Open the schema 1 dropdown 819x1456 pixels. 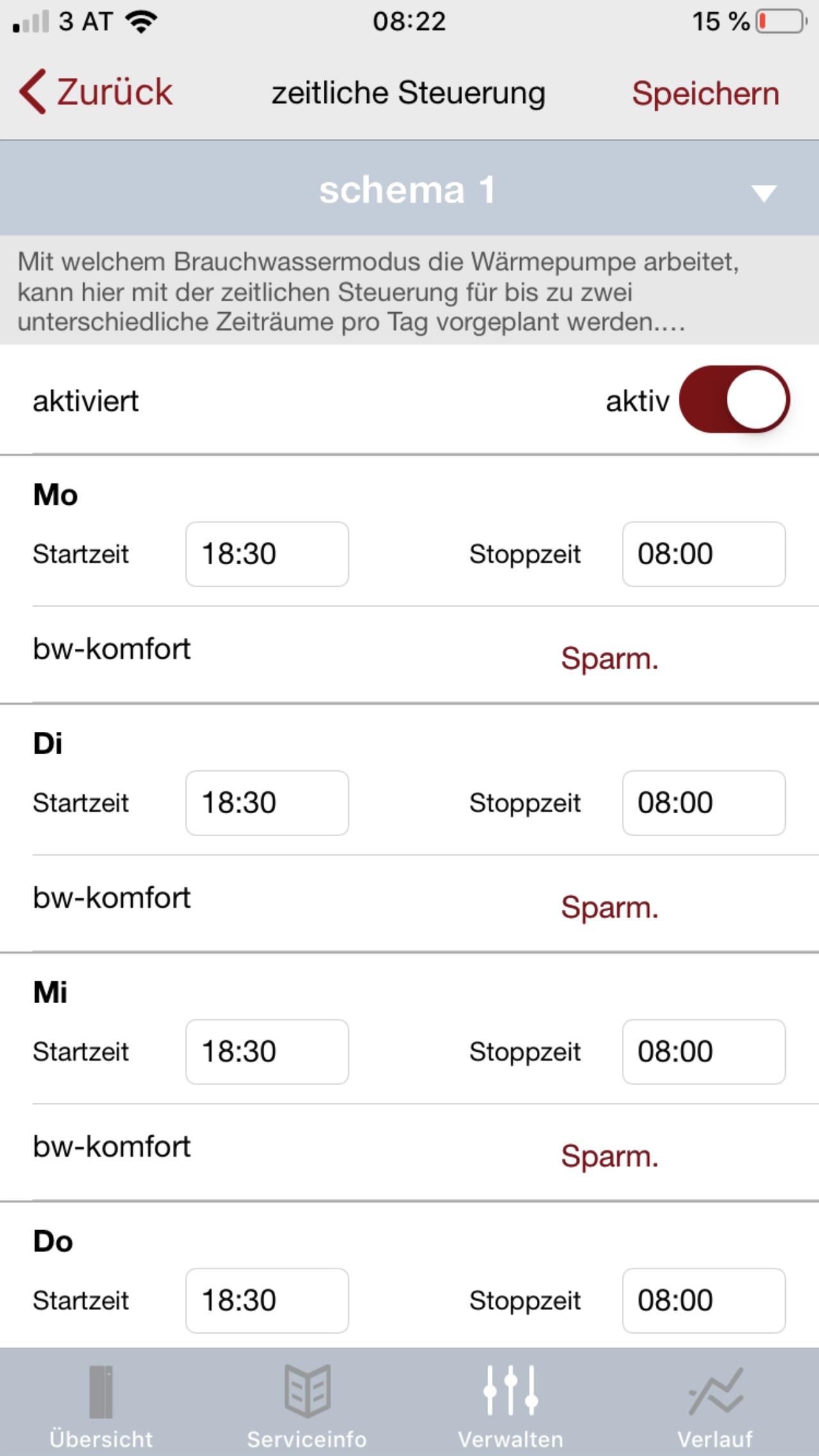point(409,189)
